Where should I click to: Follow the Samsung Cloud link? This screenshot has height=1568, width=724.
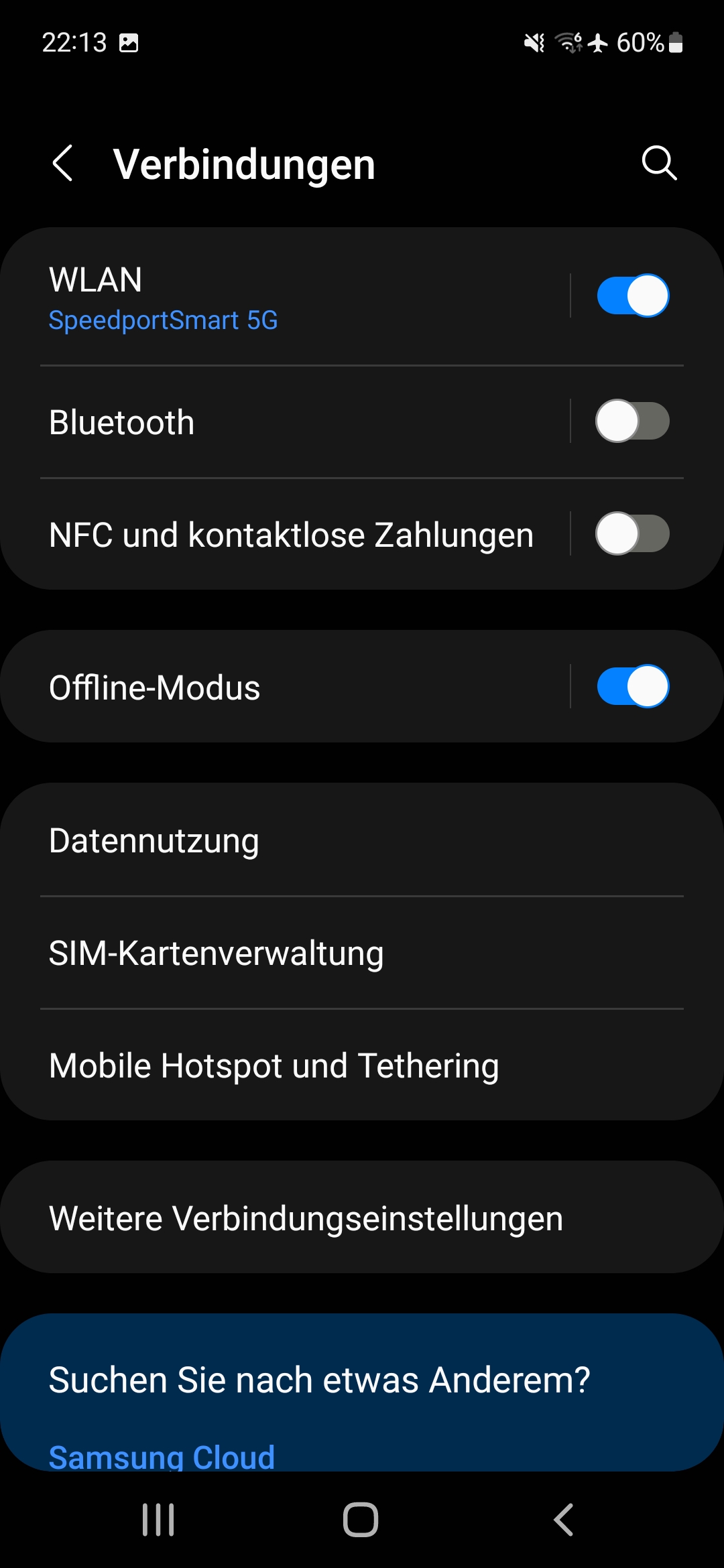click(x=162, y=1457)
